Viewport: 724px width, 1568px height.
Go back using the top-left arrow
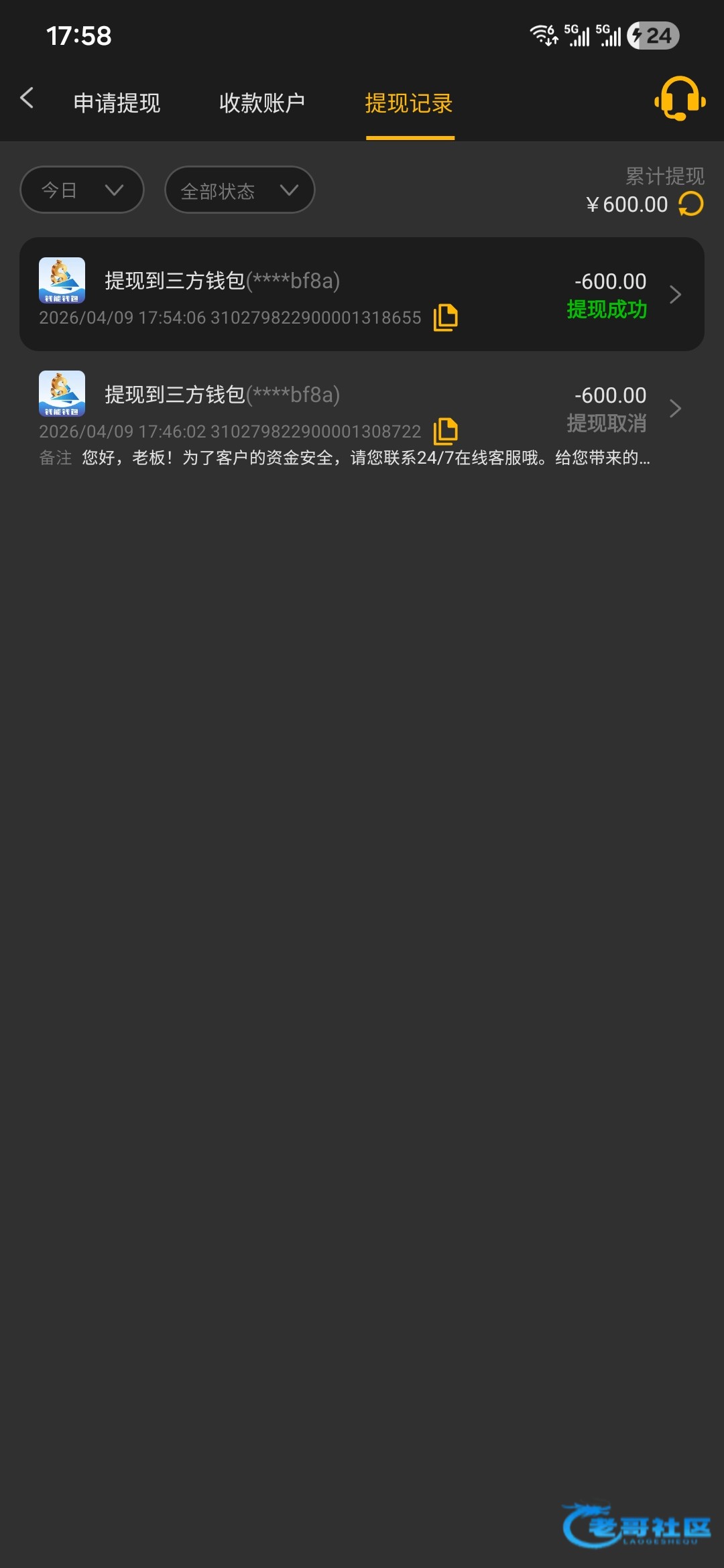[27, 99]
